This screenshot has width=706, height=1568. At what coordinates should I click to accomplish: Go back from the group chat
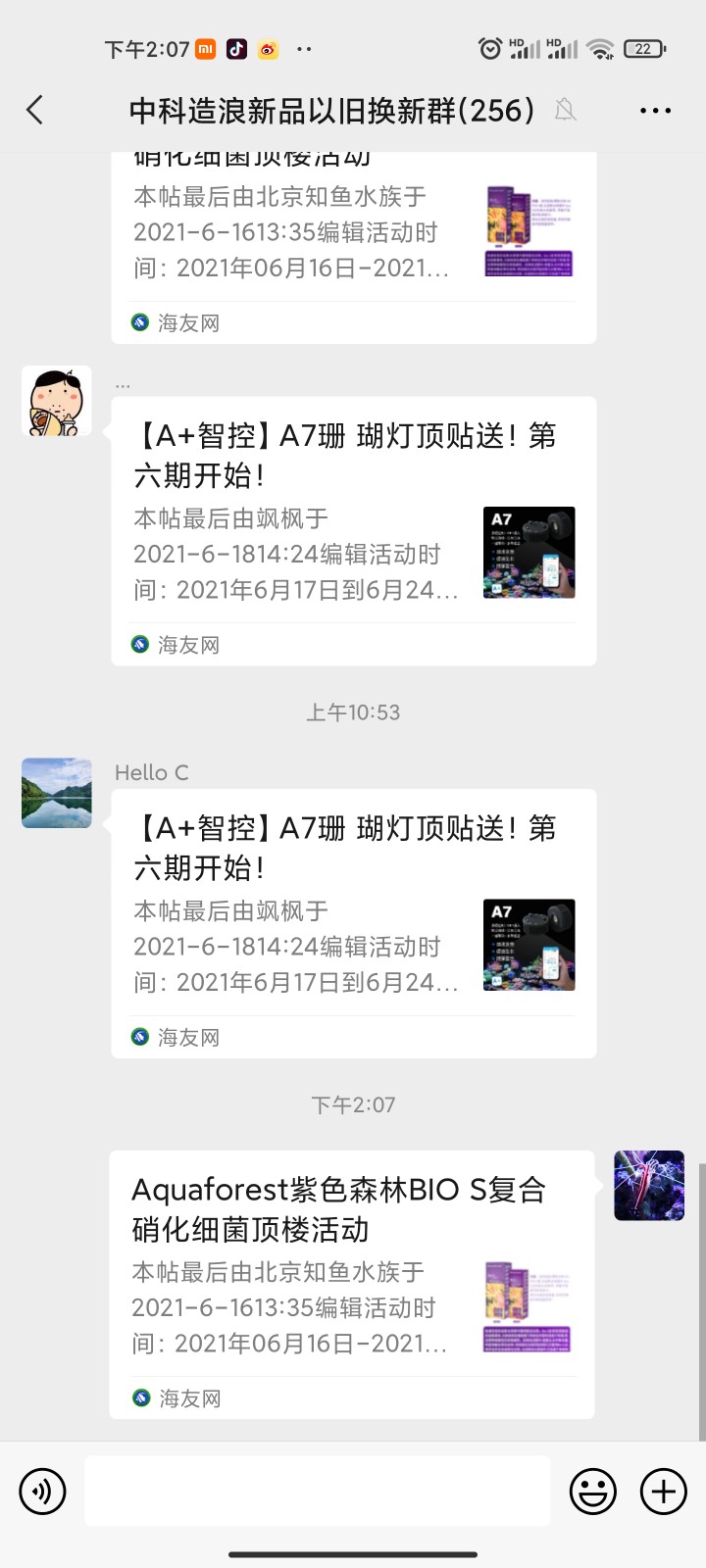tap(35, 110)
